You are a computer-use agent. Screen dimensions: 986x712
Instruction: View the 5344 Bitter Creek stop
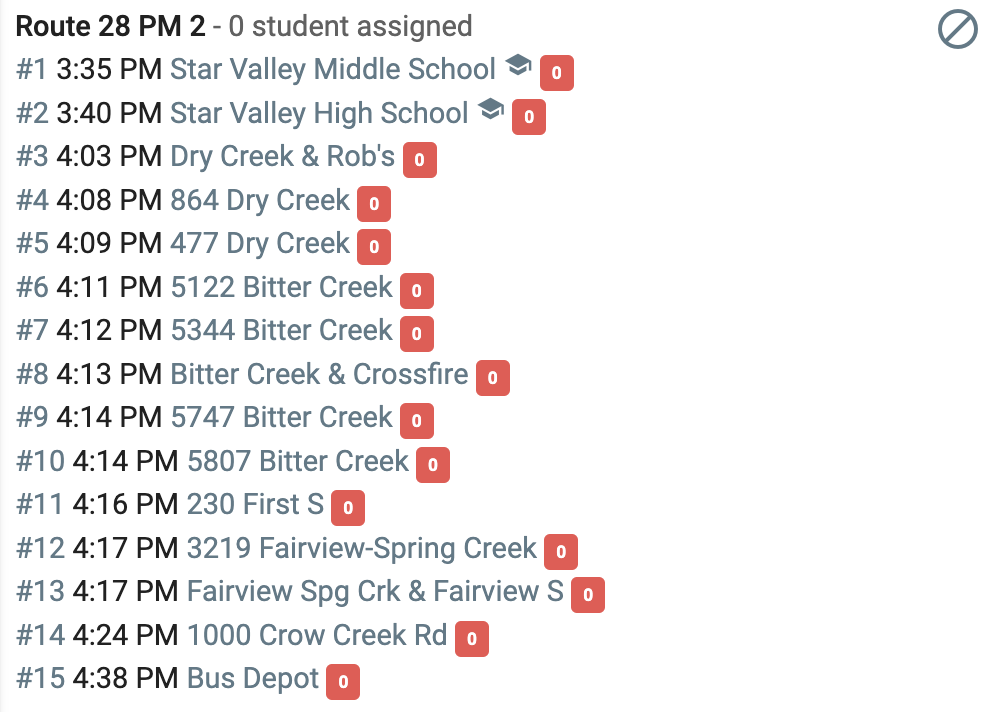[x=281, y=330]
